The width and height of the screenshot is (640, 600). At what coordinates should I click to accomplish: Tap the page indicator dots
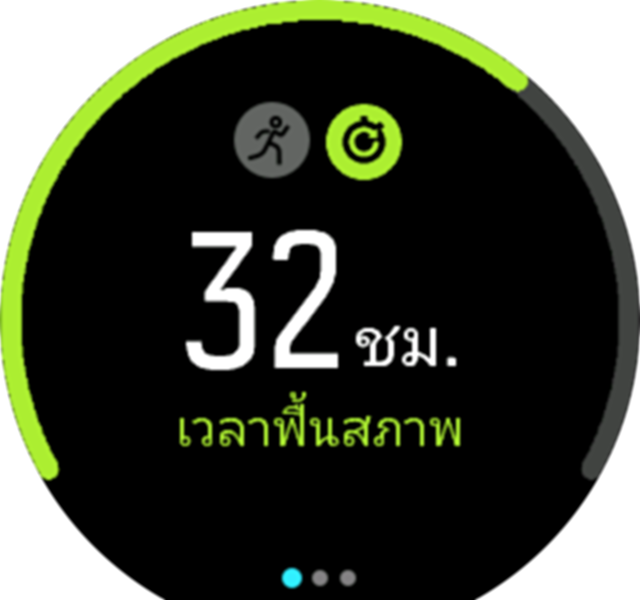(319, 577)
